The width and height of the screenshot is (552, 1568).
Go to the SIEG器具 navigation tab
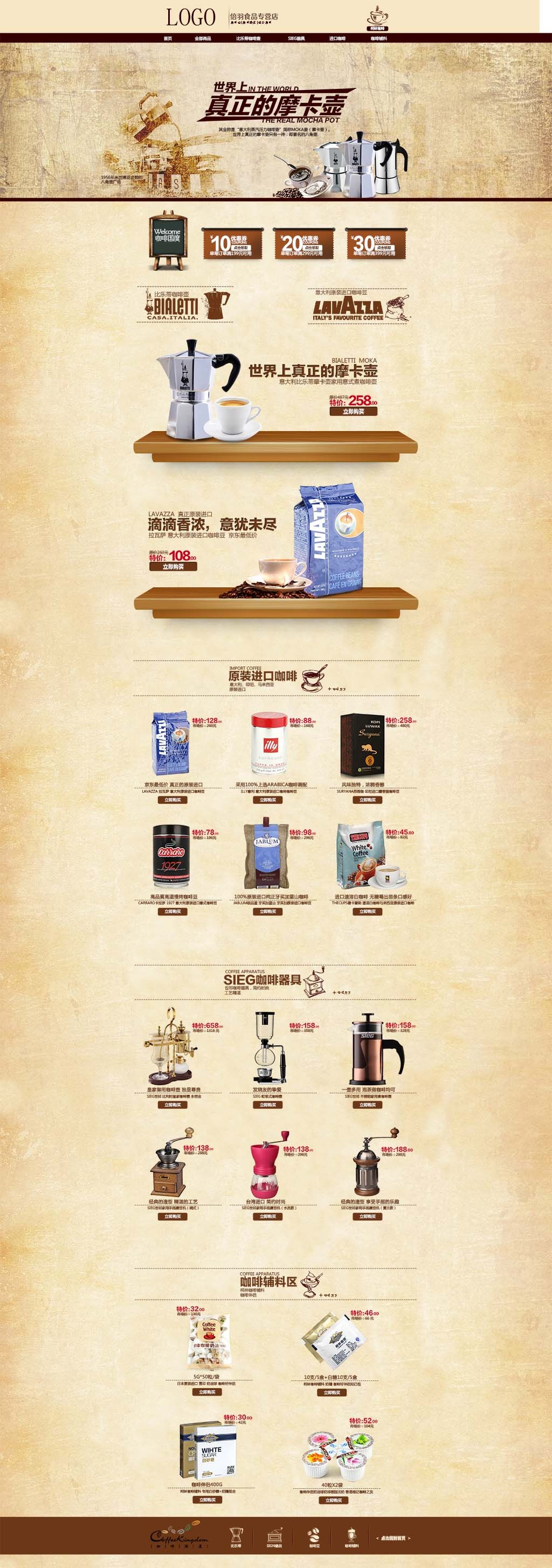[x=296, y=38]
